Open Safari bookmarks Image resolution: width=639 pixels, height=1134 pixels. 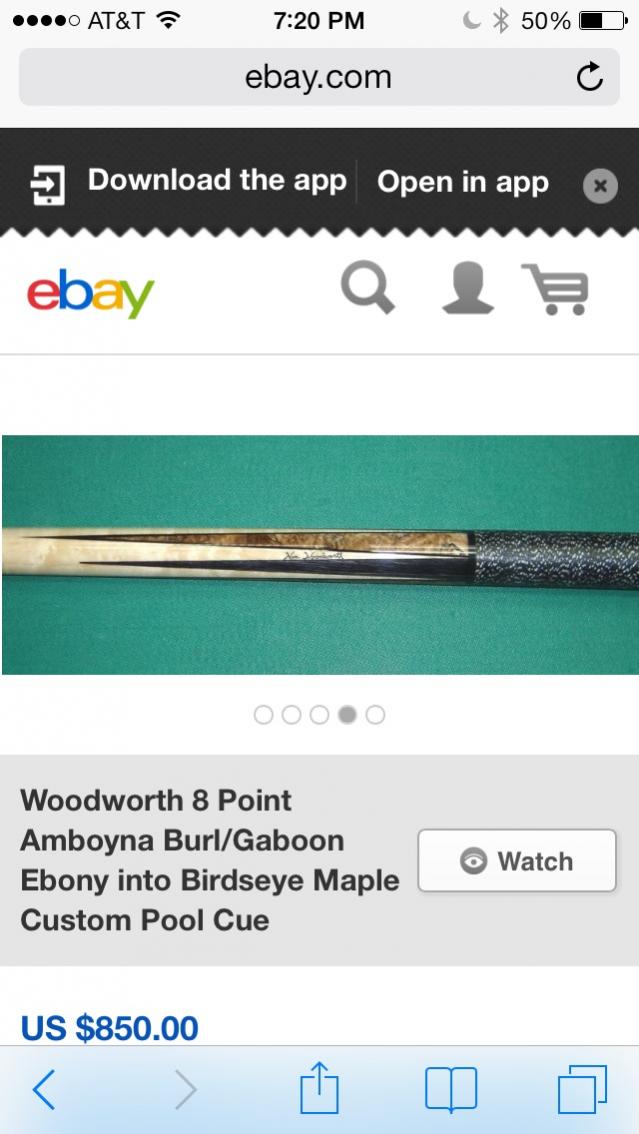(x=450, y=1089)
